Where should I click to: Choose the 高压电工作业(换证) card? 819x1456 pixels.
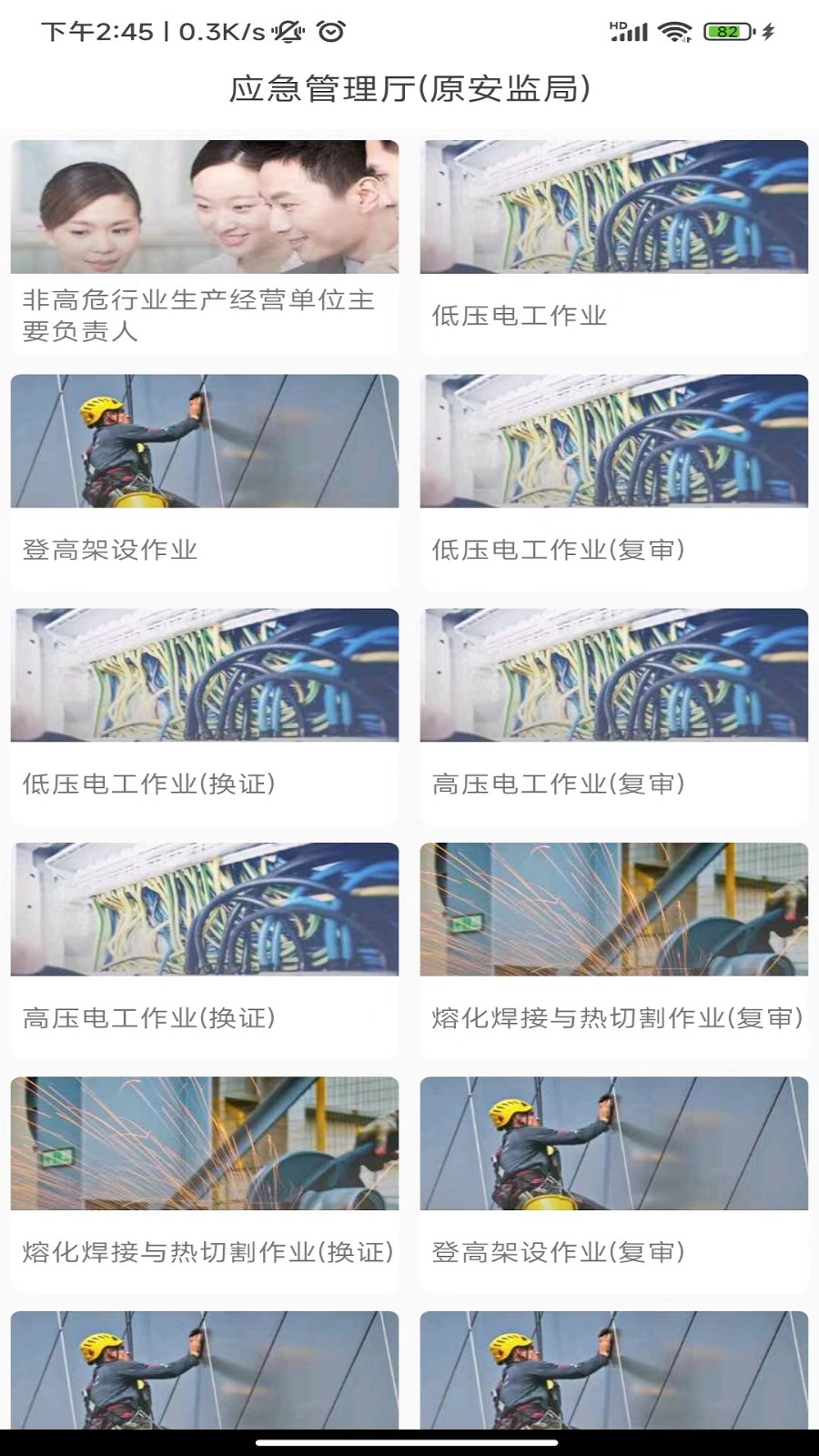tap(205, 948)
